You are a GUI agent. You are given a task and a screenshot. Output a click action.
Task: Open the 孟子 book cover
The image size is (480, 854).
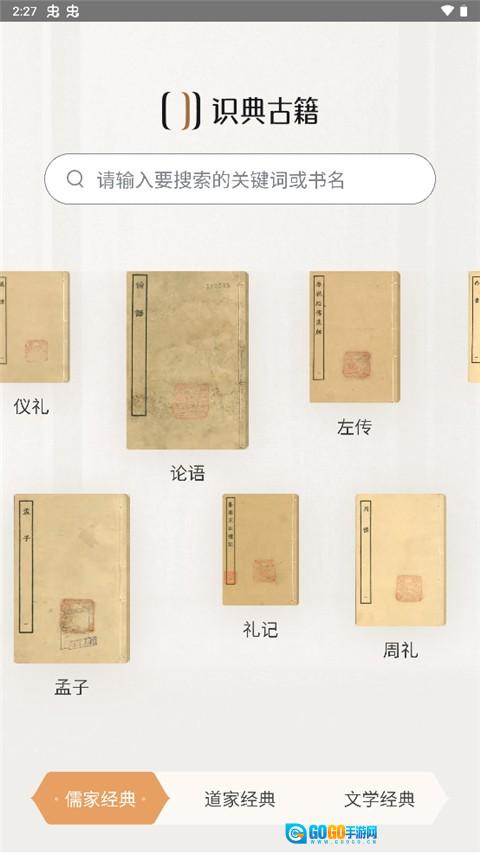tap(71, 578)
